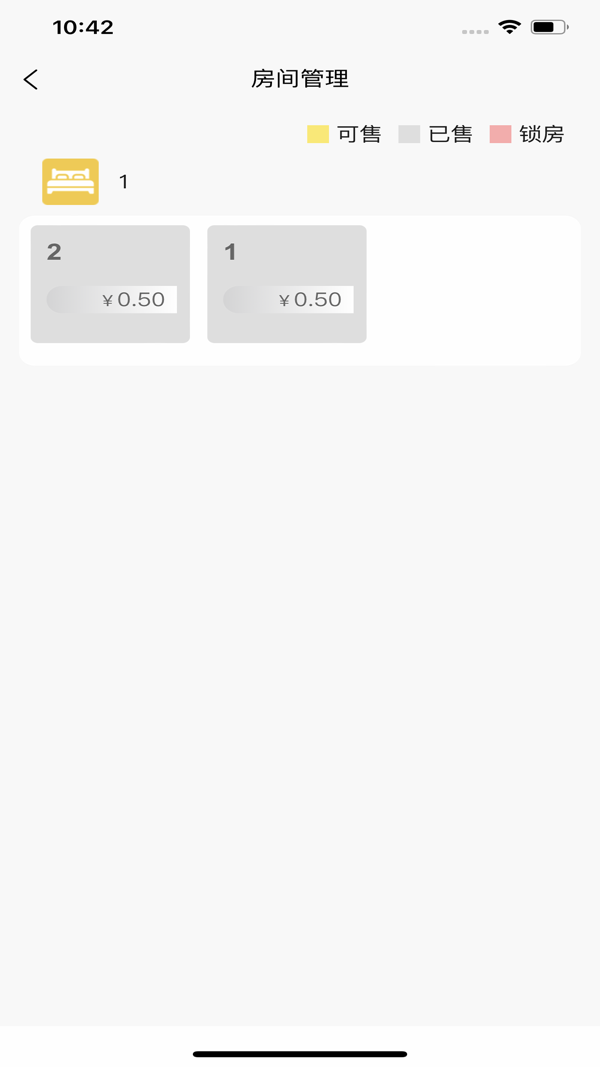Go back from 房间管理 page
Image resolution: width=600 pixels, height=1067 pixels.
point(31,80)
